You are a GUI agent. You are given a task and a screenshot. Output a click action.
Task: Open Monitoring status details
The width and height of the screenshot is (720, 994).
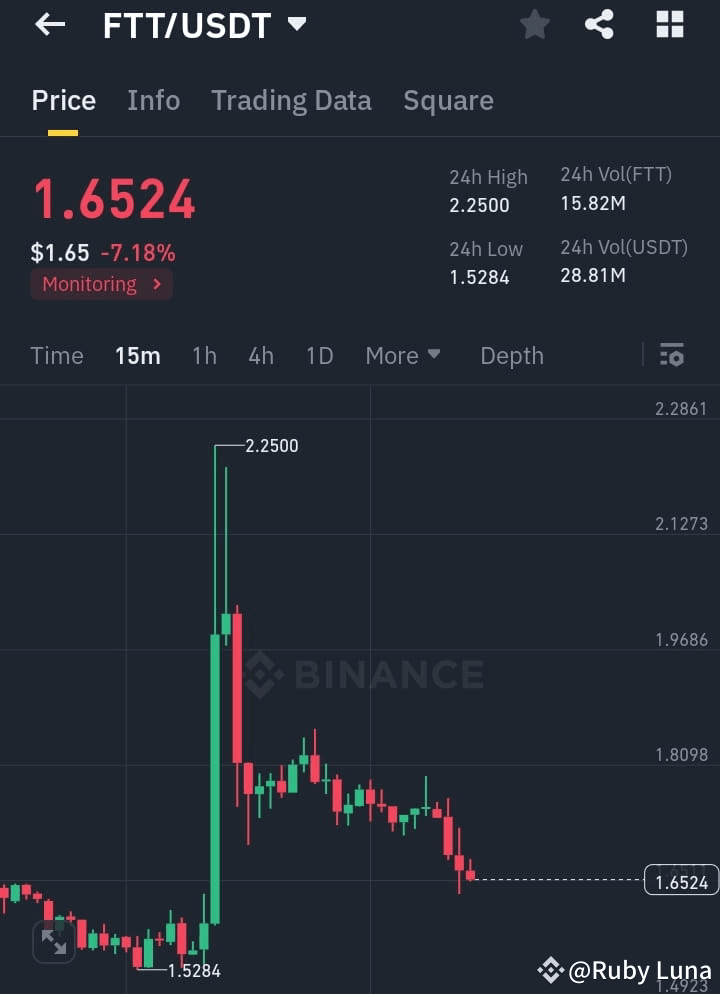pyautogui.click(x=100, y=284)
